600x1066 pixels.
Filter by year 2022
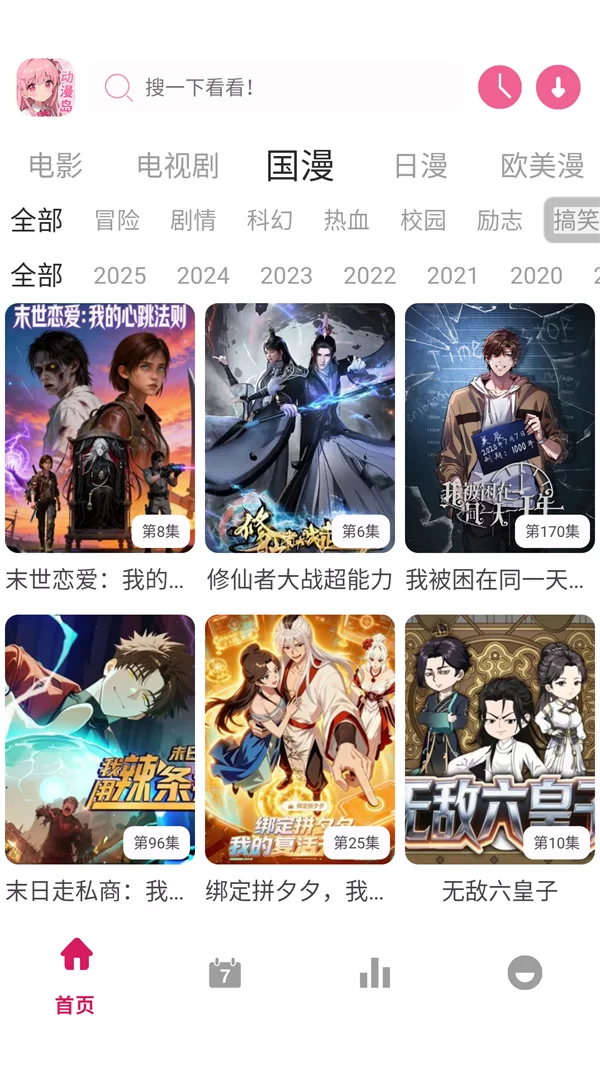[370, 275]
